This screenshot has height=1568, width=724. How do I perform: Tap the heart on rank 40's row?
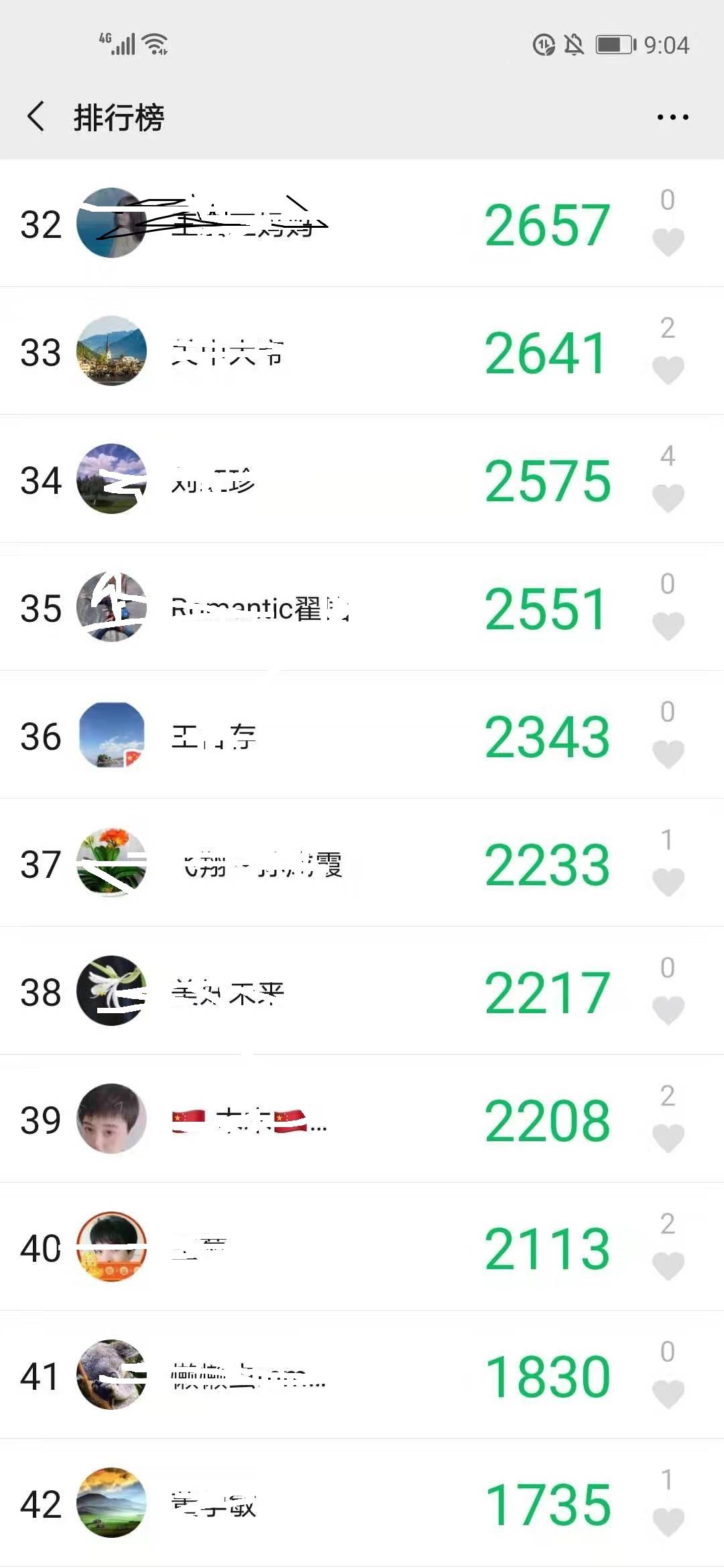pos(668,1266)
